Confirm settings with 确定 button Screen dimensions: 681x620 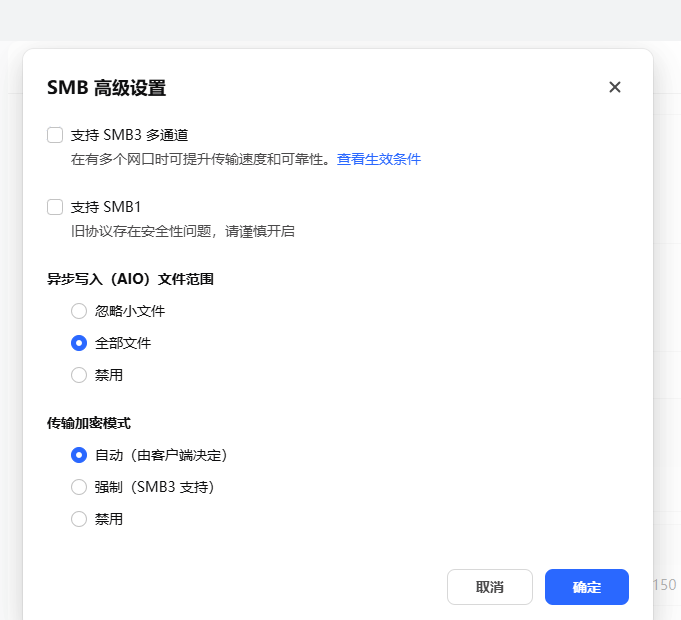586,587
